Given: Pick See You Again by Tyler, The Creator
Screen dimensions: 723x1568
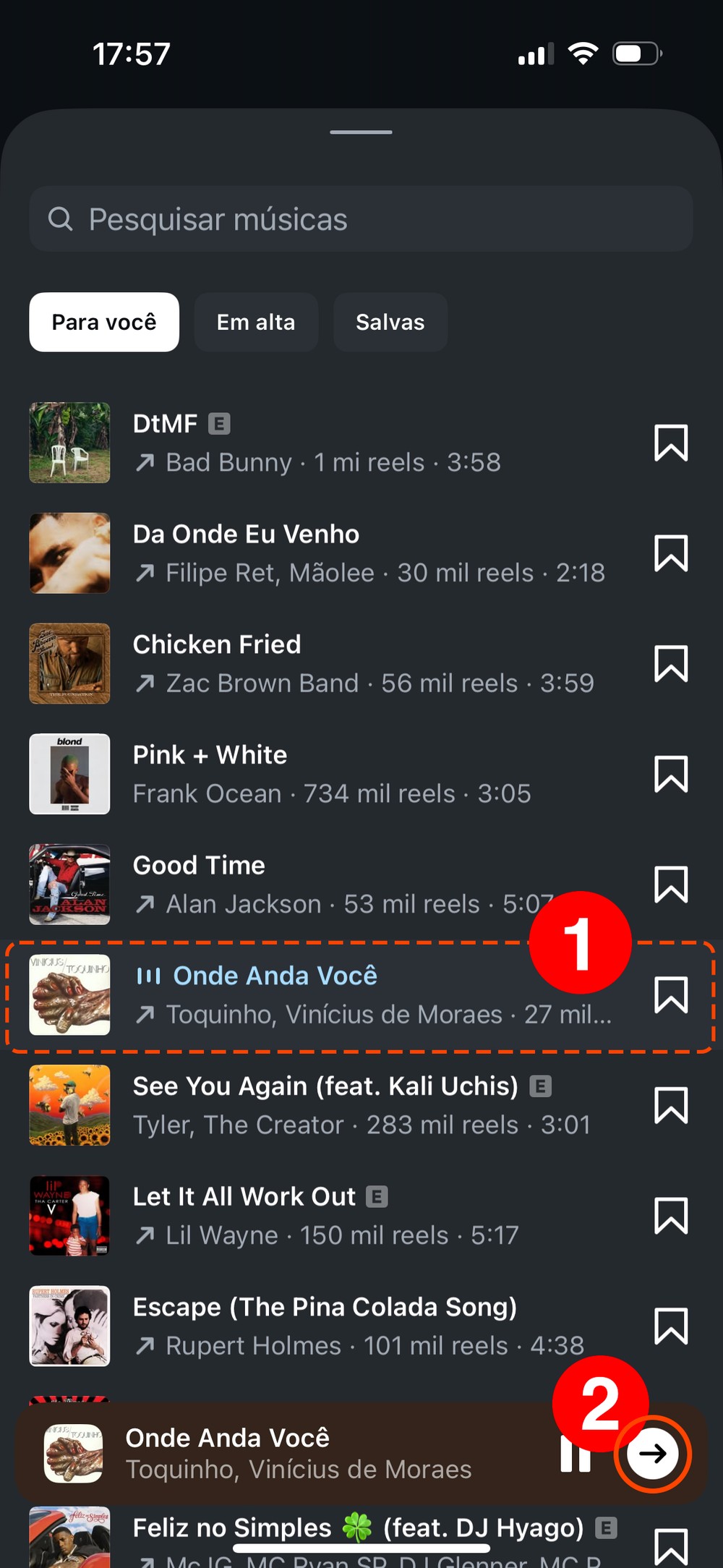Looking at the screenshot, I should pyautogui.click(x=325, y=1105).
